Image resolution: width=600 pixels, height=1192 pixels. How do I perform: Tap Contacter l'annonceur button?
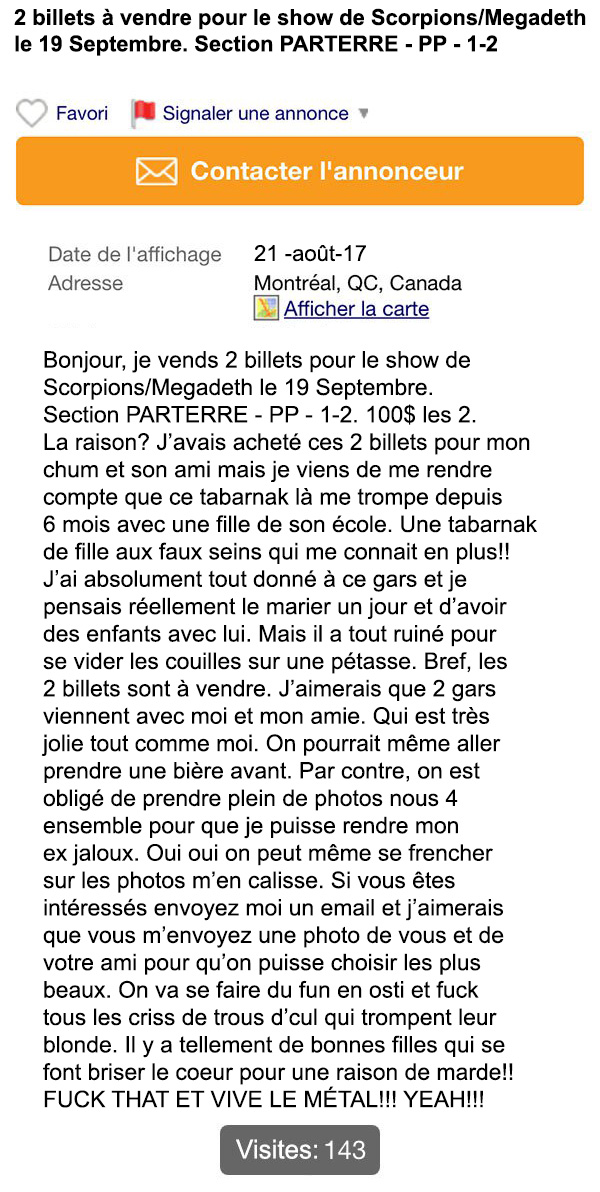point(300,171)
